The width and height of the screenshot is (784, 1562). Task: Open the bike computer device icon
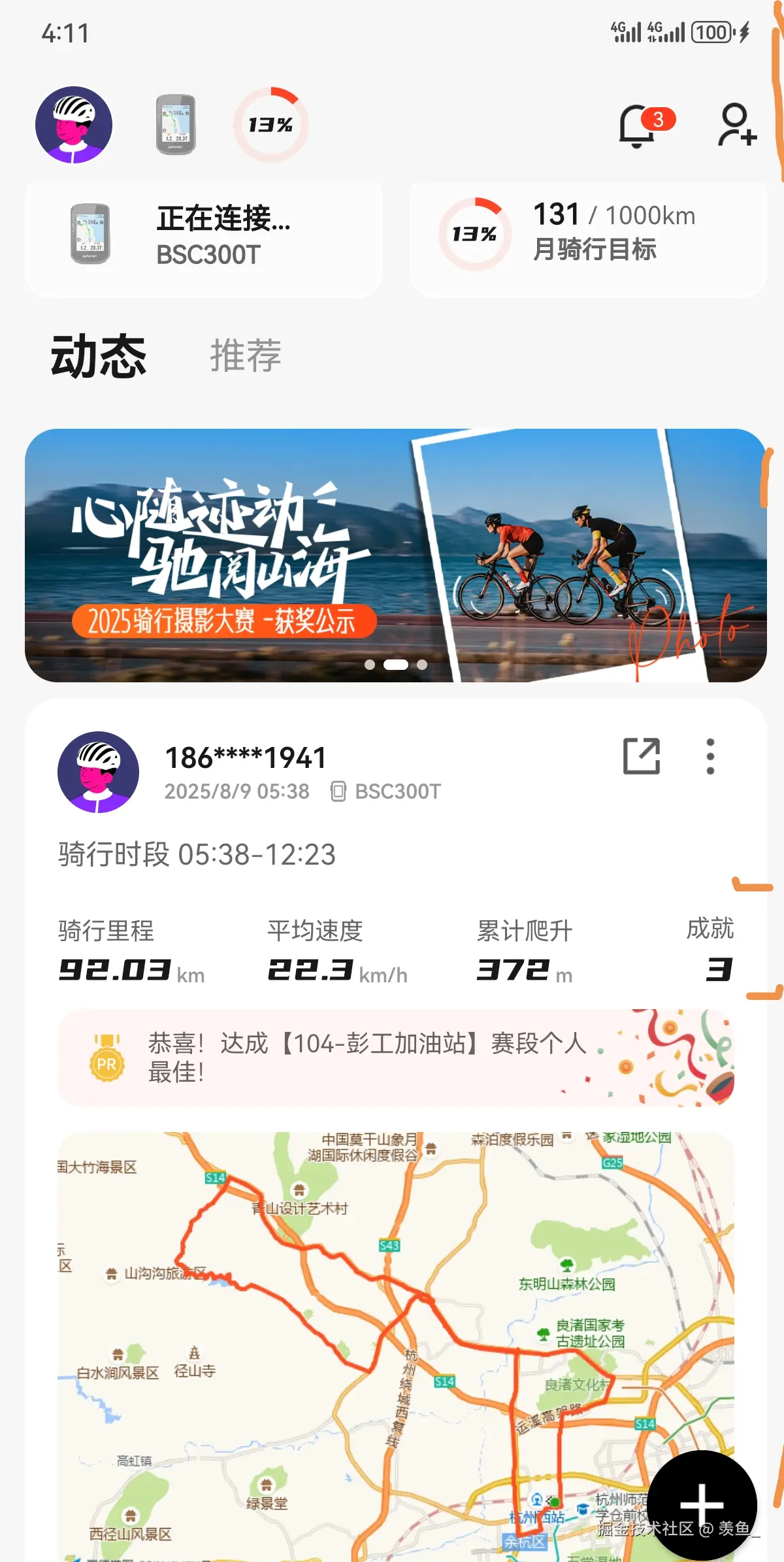(175, 124)
